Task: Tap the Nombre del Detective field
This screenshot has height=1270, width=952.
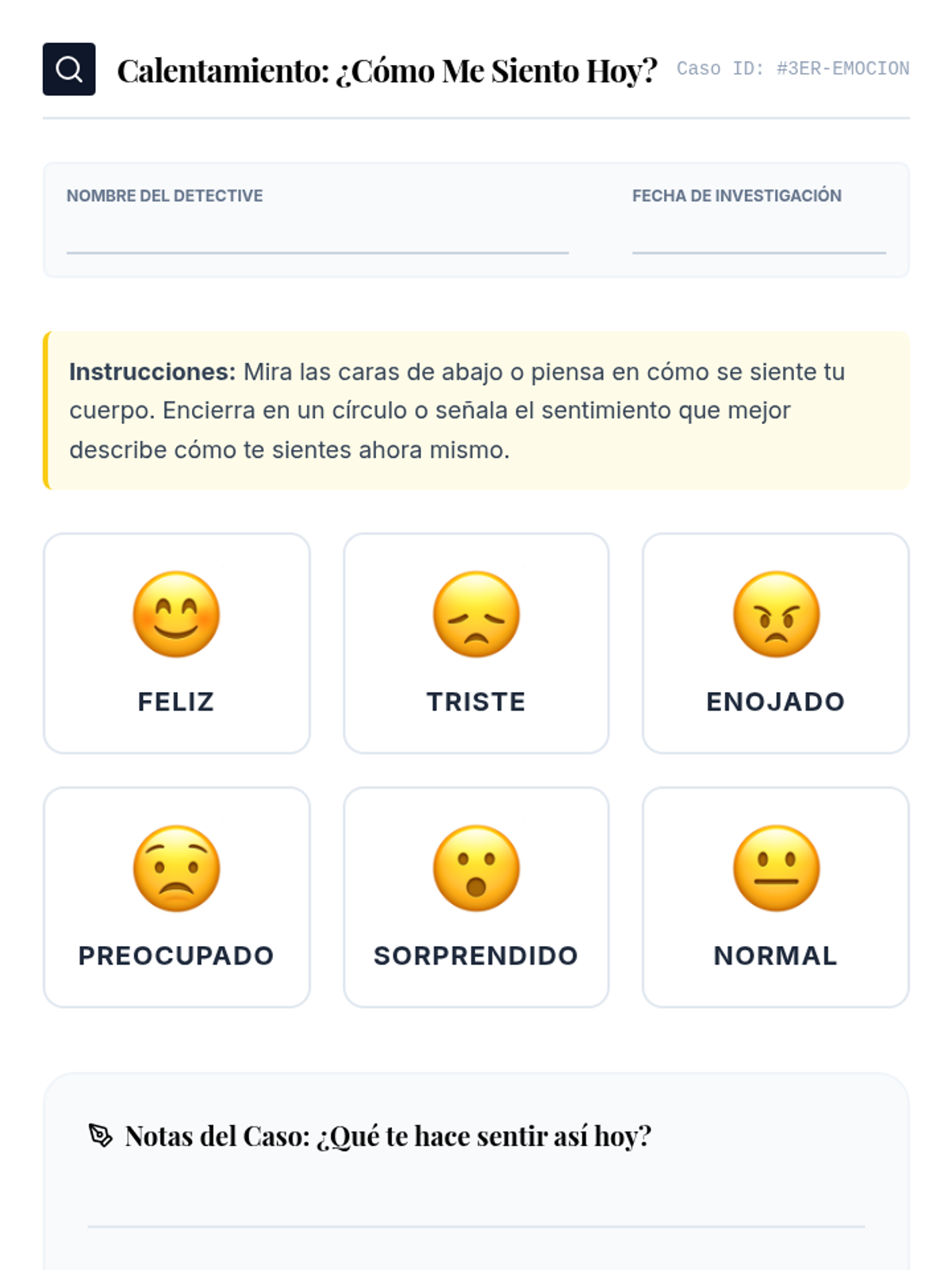Action: [317, 237]
